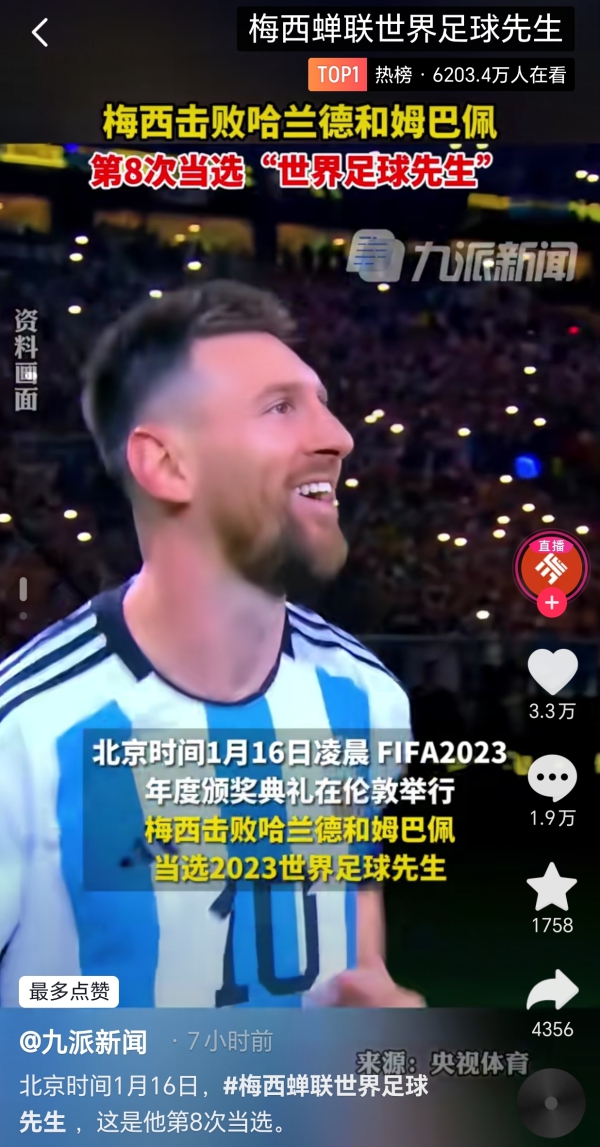Go back using the top-left arrow
Viewport: 600px width, 1147px height.
(39, 33)
